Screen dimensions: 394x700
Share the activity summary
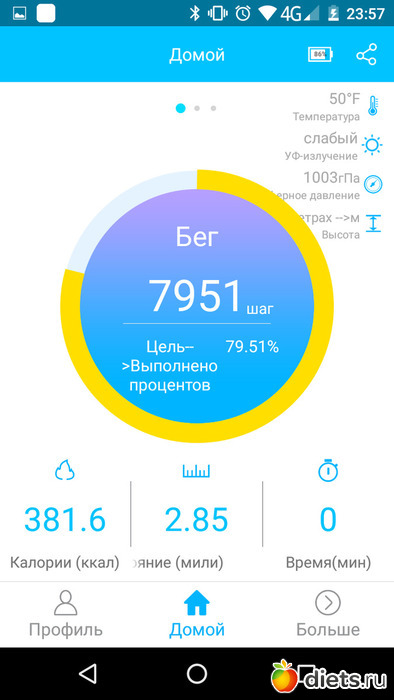366,55
